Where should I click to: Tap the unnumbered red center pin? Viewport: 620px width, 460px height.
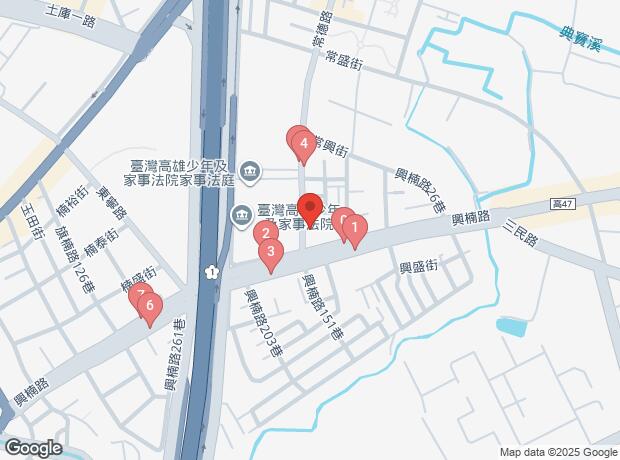tap(309, 209)
